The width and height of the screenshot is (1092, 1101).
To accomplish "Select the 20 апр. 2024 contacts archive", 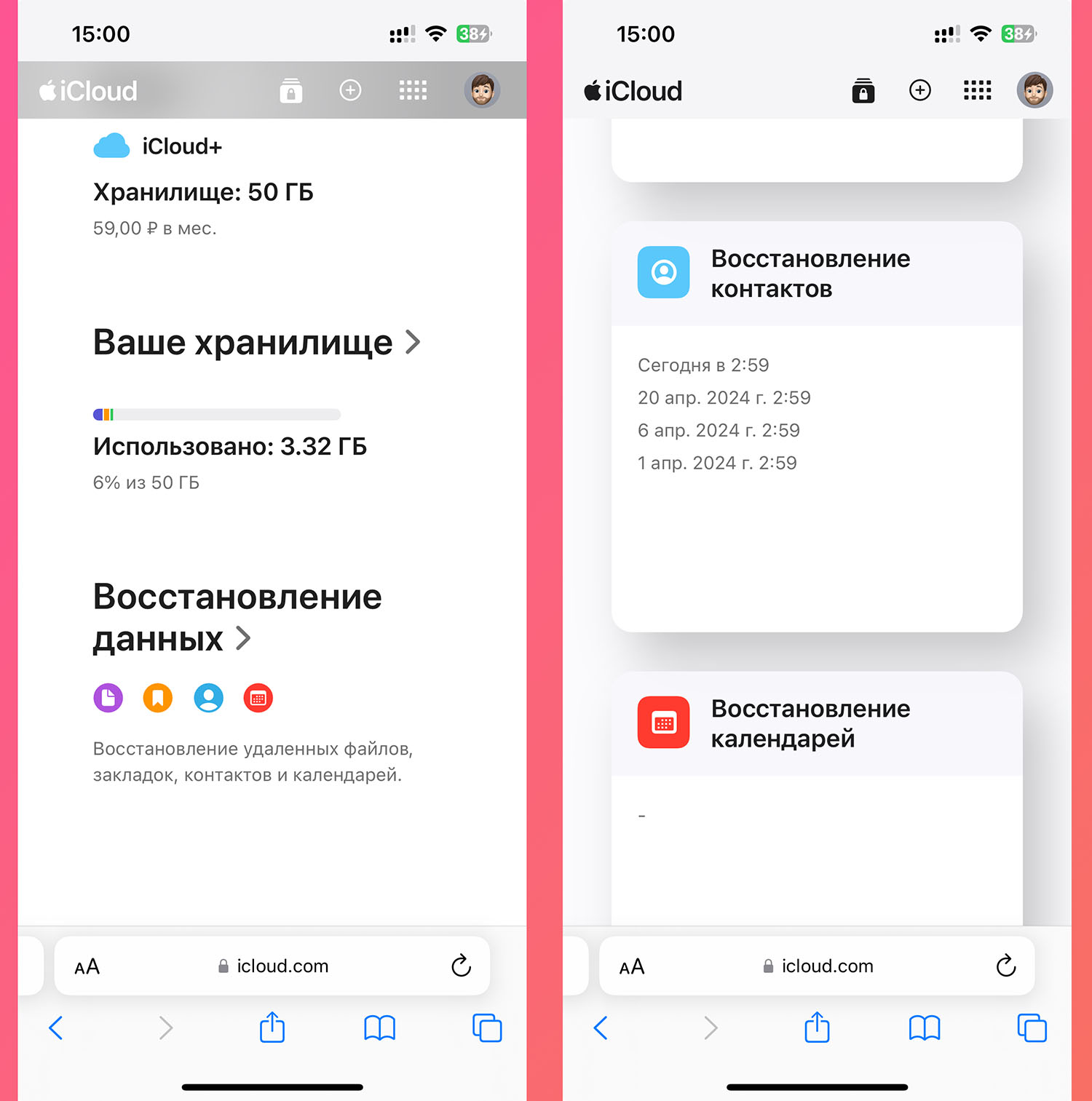I will pos(724,398).
